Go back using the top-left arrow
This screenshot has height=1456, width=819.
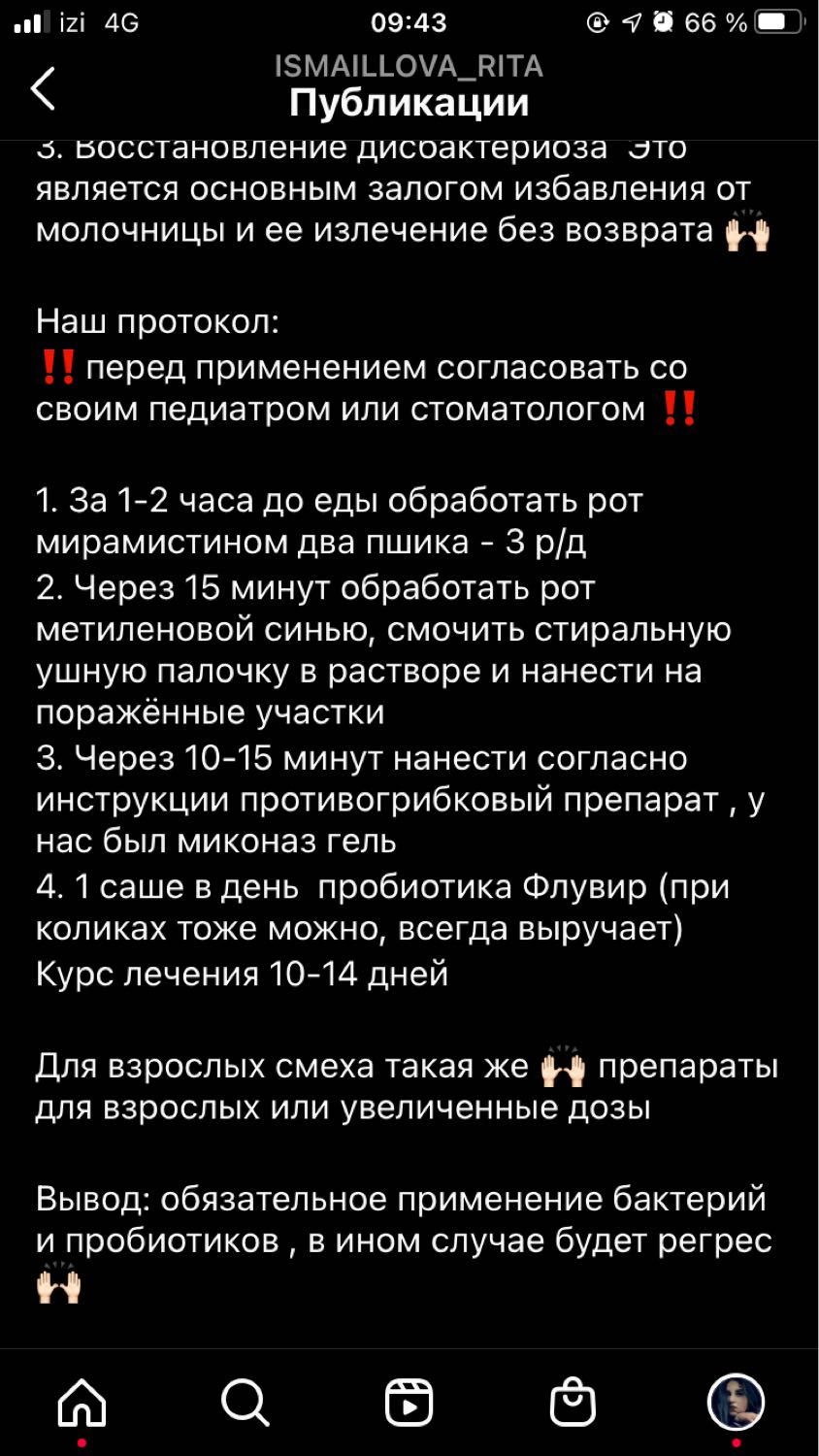44,88
